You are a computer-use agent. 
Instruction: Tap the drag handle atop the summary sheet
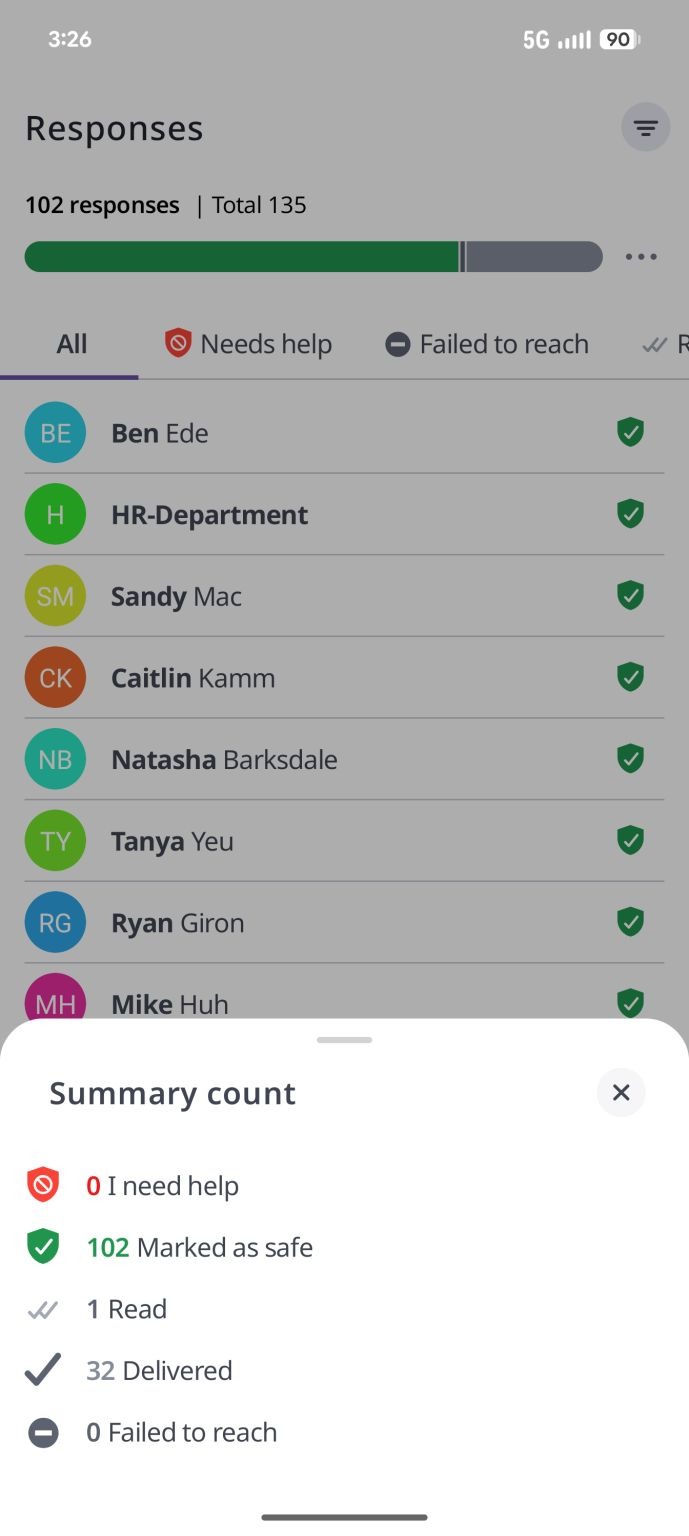[344, 1040]
